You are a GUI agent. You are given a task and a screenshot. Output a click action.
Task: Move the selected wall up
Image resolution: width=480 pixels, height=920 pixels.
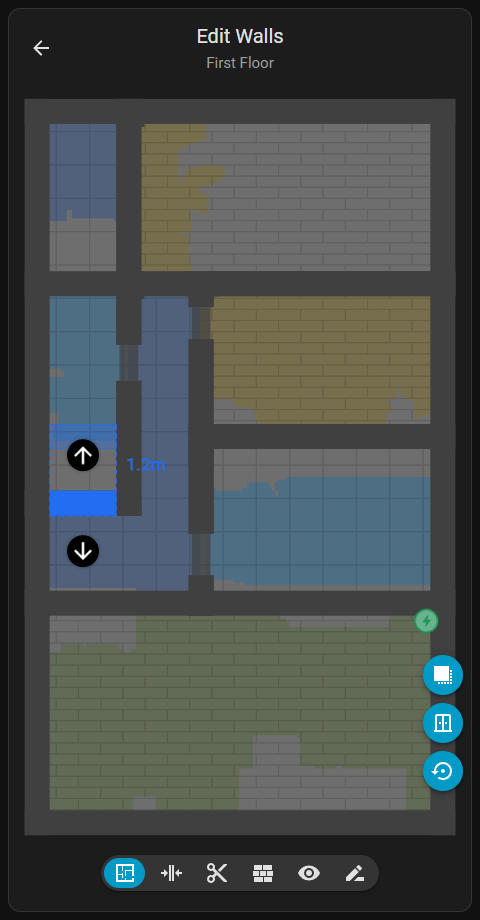(x=83, y=455)
